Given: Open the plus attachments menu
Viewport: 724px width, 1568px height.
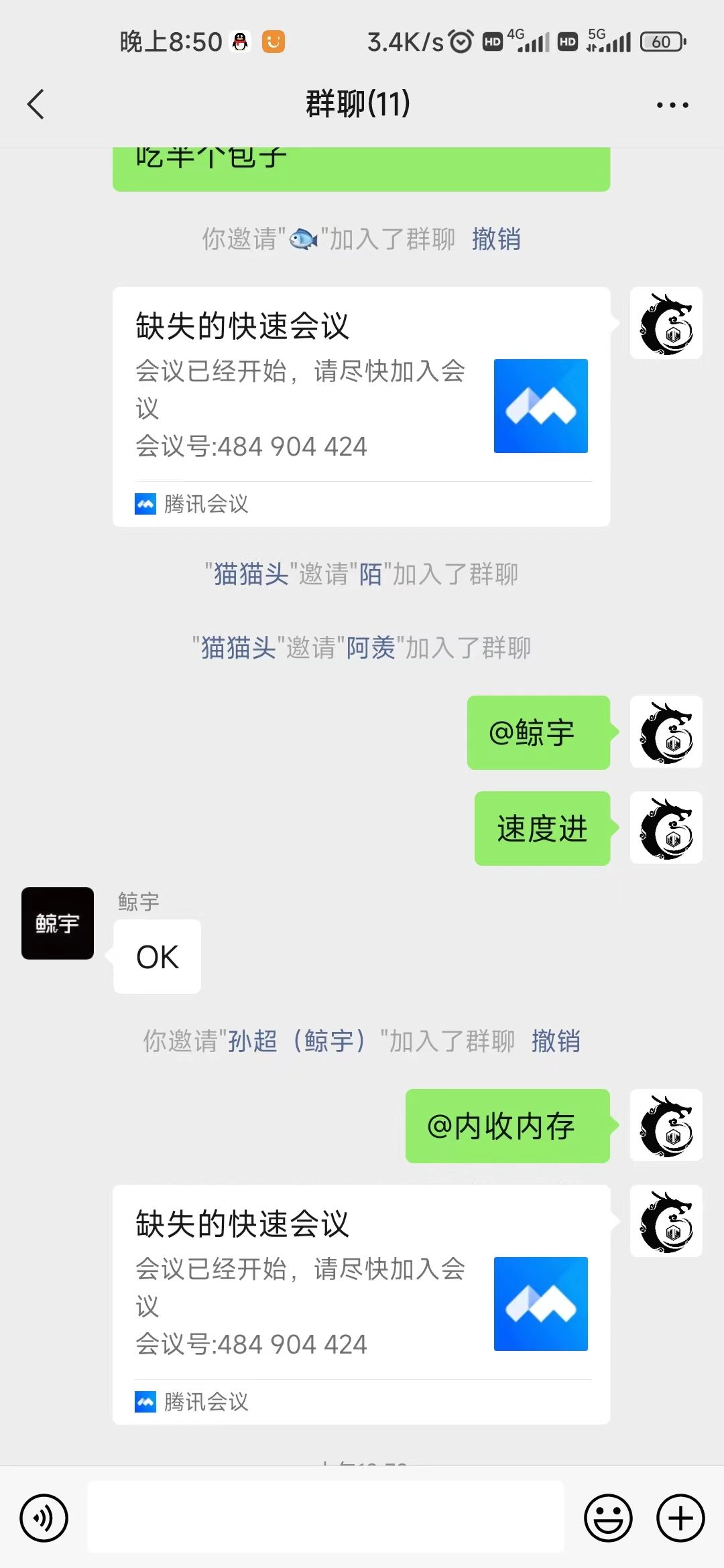Looking at the screenshot, I should pyautogui.click(x=680, y=1518).
